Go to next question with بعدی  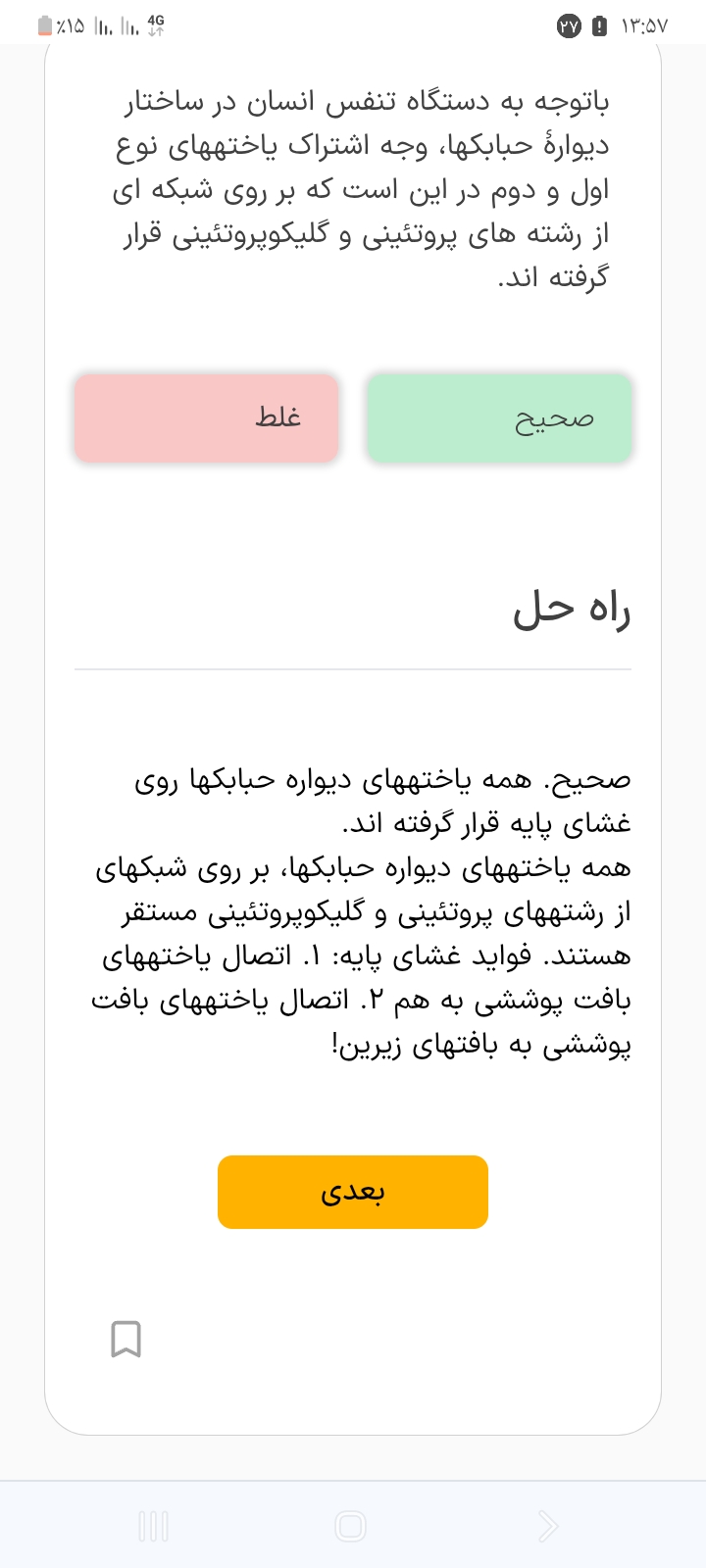click(x=353, y=1192)
